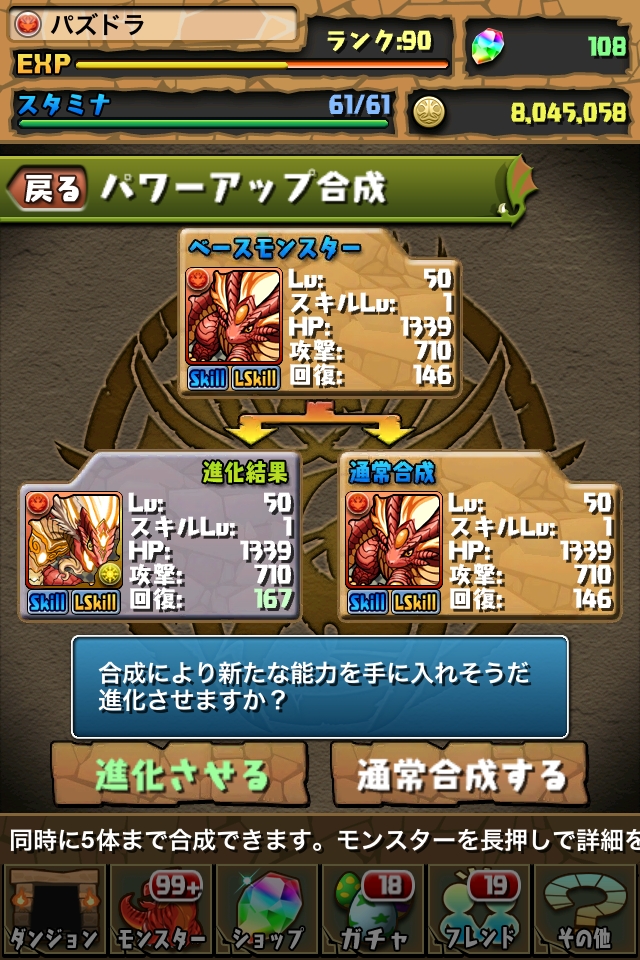
Task: Tap the 戻る back button
Action: (50, 188)
